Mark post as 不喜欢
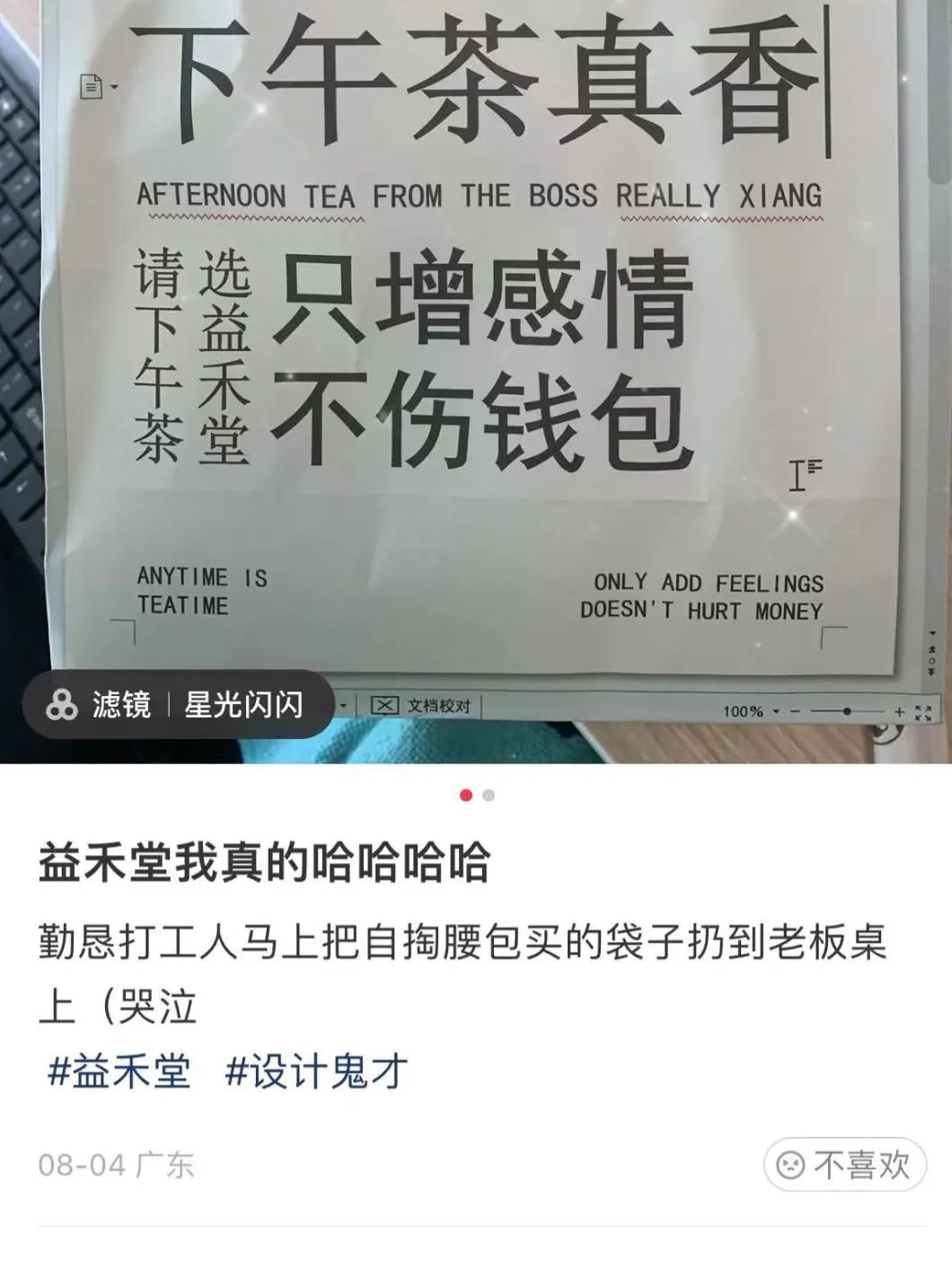Viewport: 952px width, 1268px height. [x=844, y=1165]
